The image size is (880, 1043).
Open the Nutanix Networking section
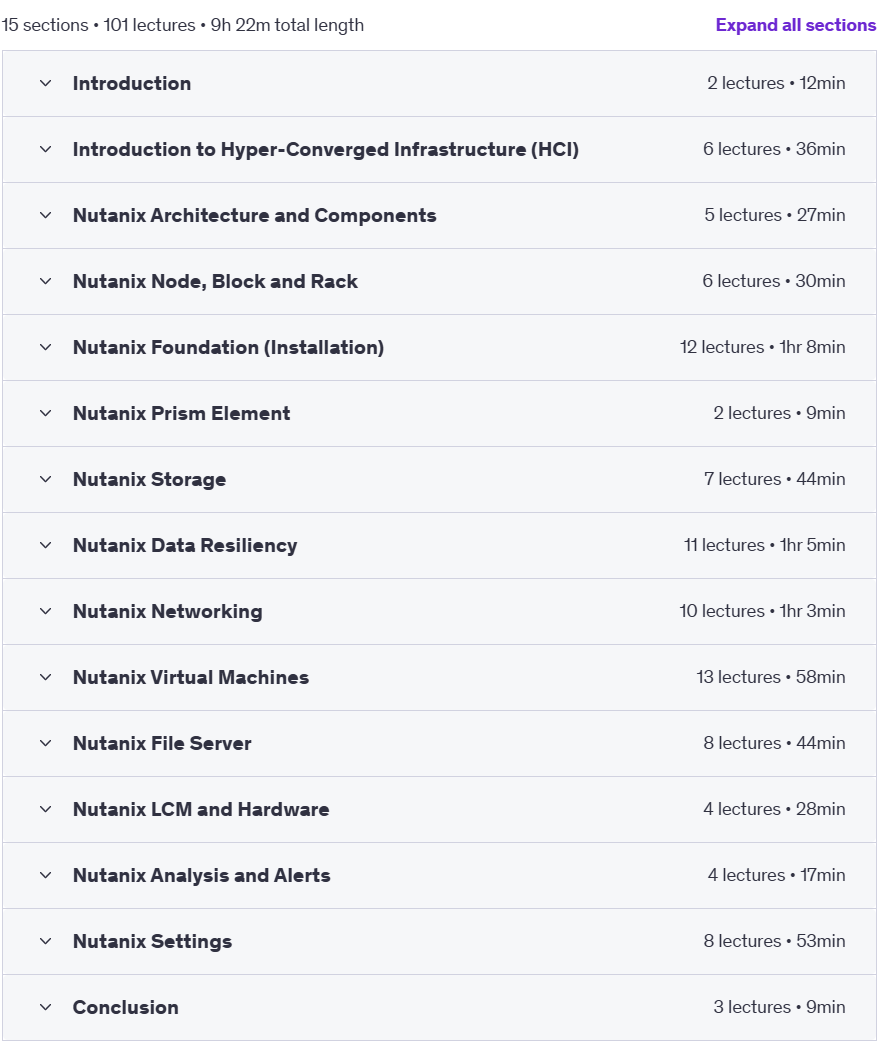click(x=167, y=612)
